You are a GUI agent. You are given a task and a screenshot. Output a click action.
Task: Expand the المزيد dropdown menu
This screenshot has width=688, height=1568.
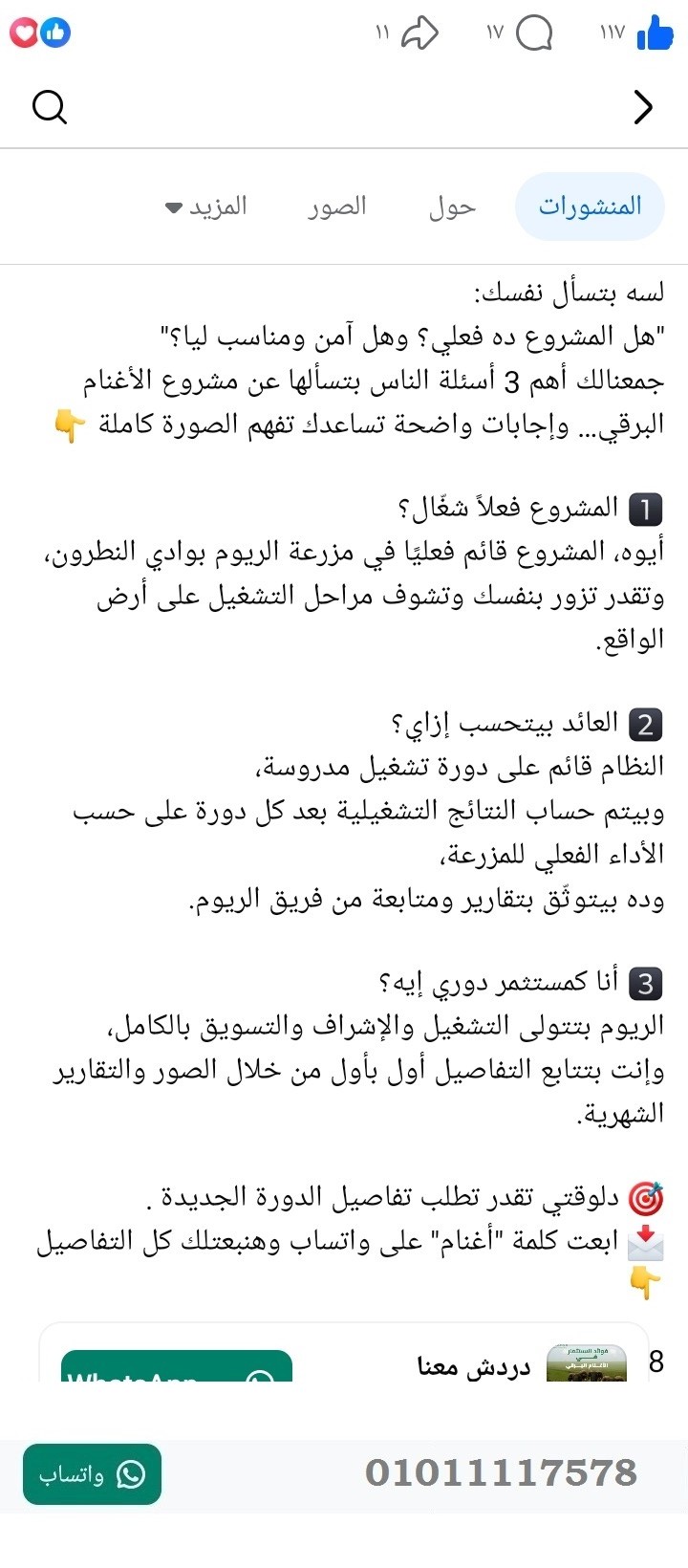[x=218, y=206]
